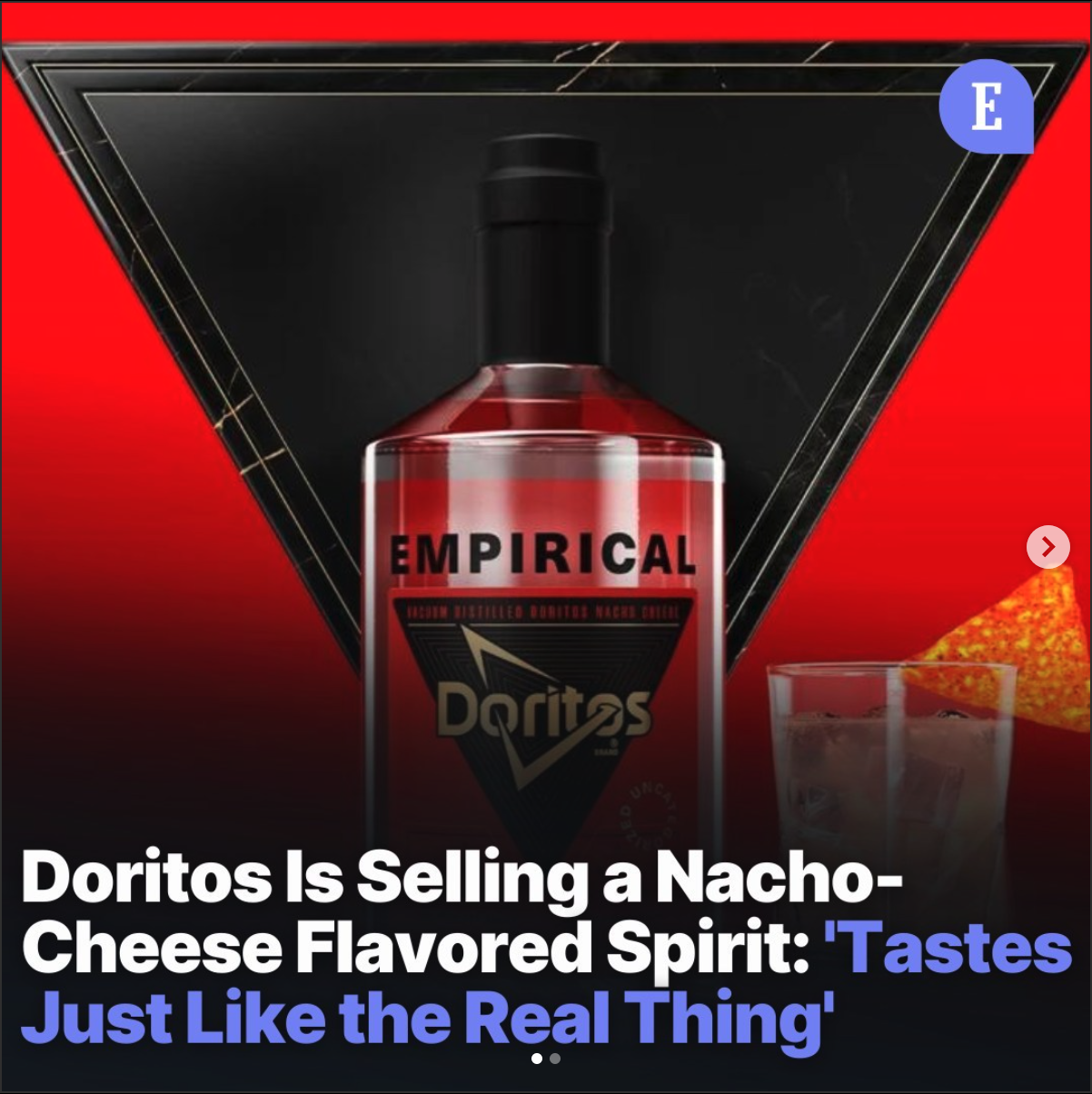Select the second page indicator dot
This screenshot has height=1094, width=1092.
coord(555,1059)
